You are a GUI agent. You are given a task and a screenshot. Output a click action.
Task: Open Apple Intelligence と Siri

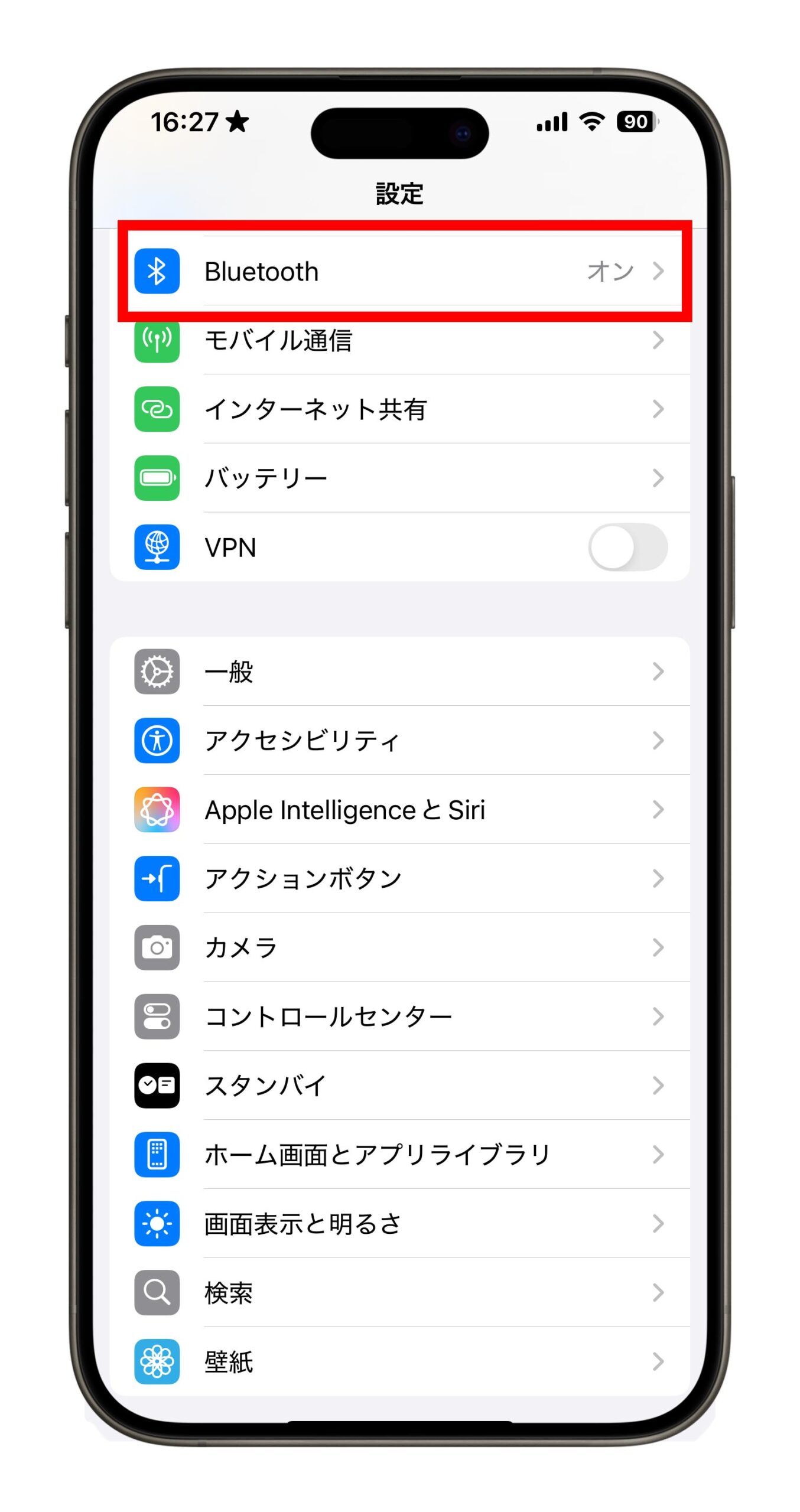pyautogui.click(x=399, y=810)
